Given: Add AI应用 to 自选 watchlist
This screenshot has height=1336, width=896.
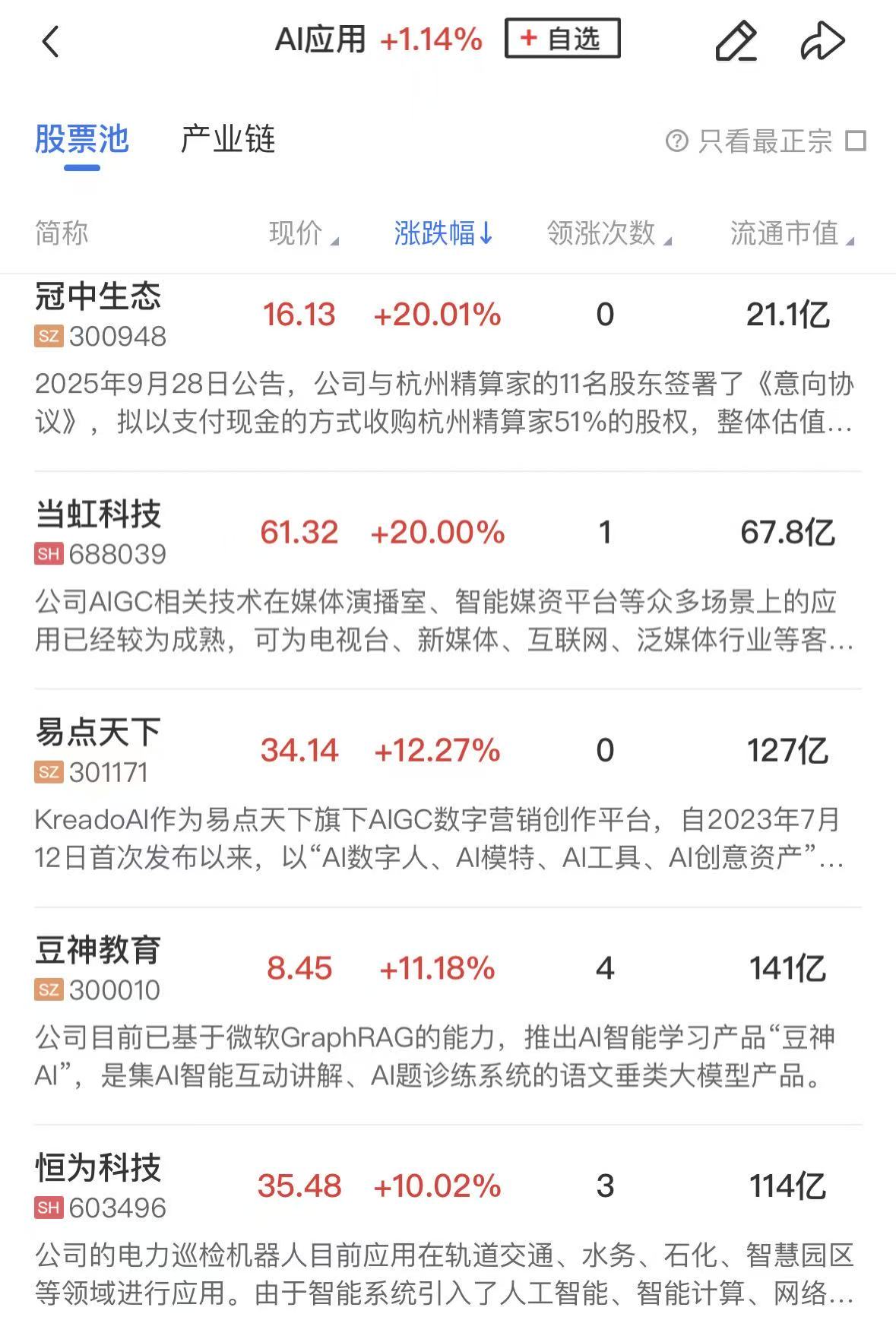Looking at the screenshot, I should point(562,39).
